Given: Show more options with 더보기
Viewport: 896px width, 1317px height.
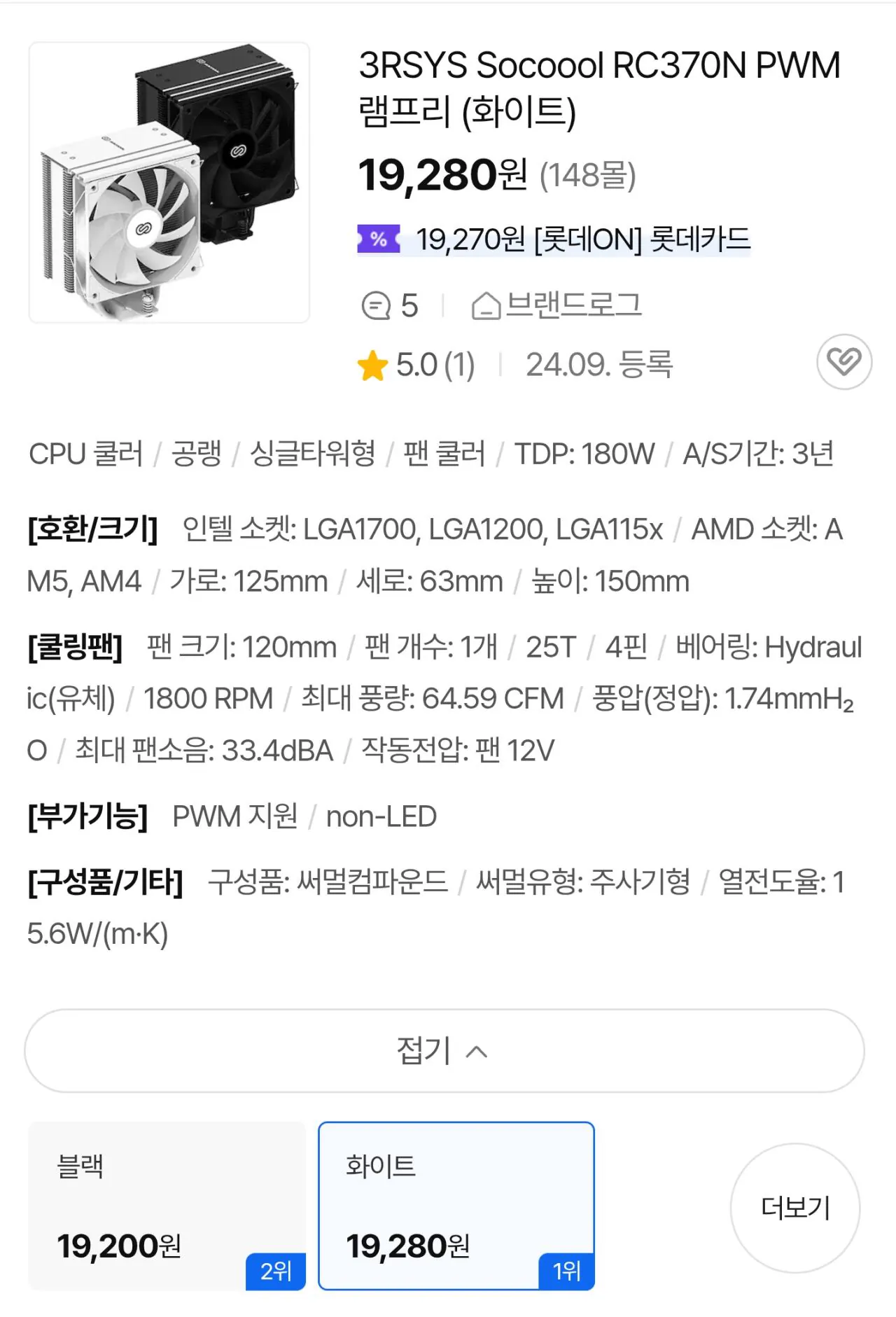Looking at the screenshot, I should (x=794, y=1208).
